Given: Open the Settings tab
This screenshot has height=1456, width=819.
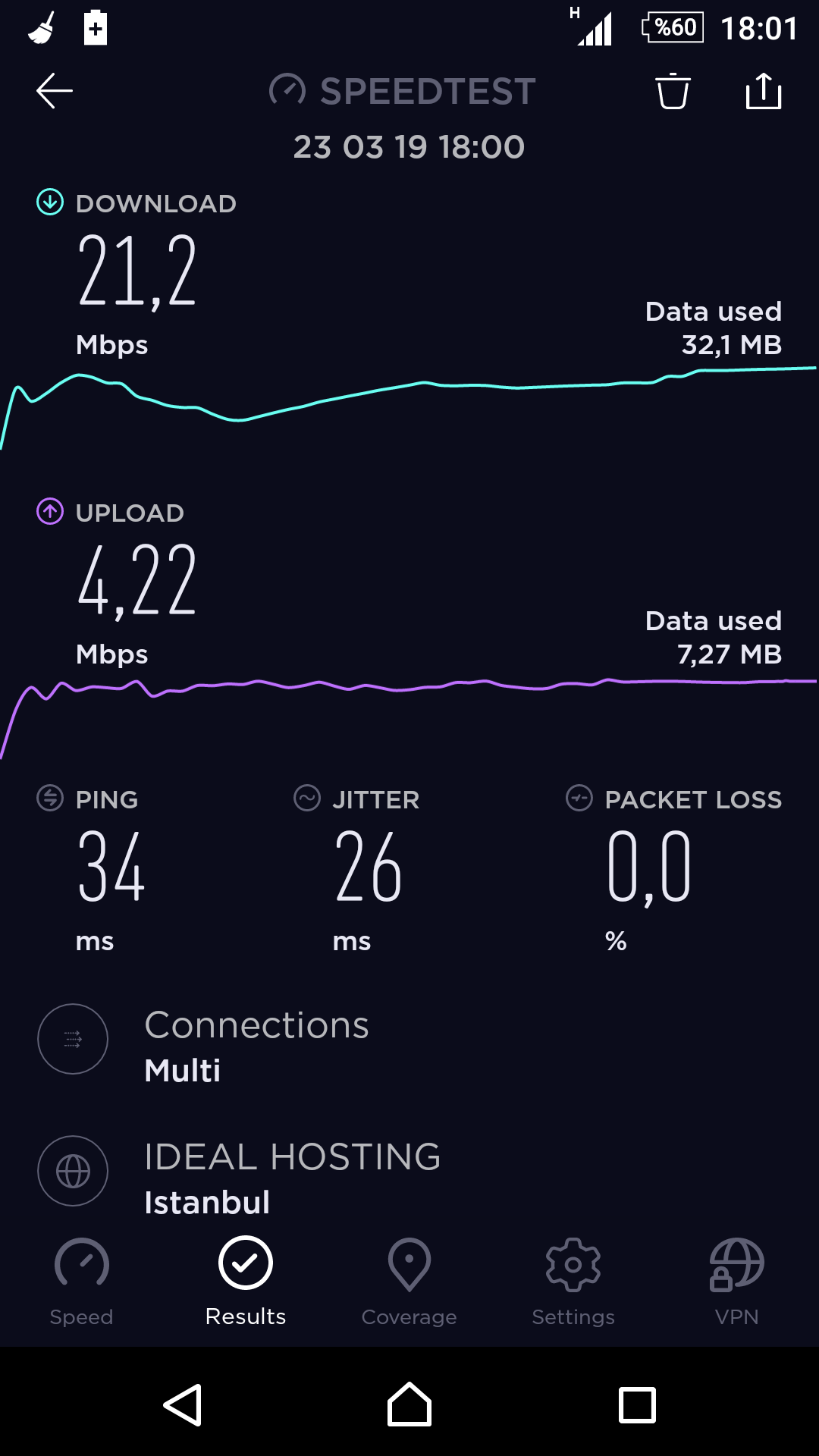Looking at the screenshot, I should [x=573, y=1282].
